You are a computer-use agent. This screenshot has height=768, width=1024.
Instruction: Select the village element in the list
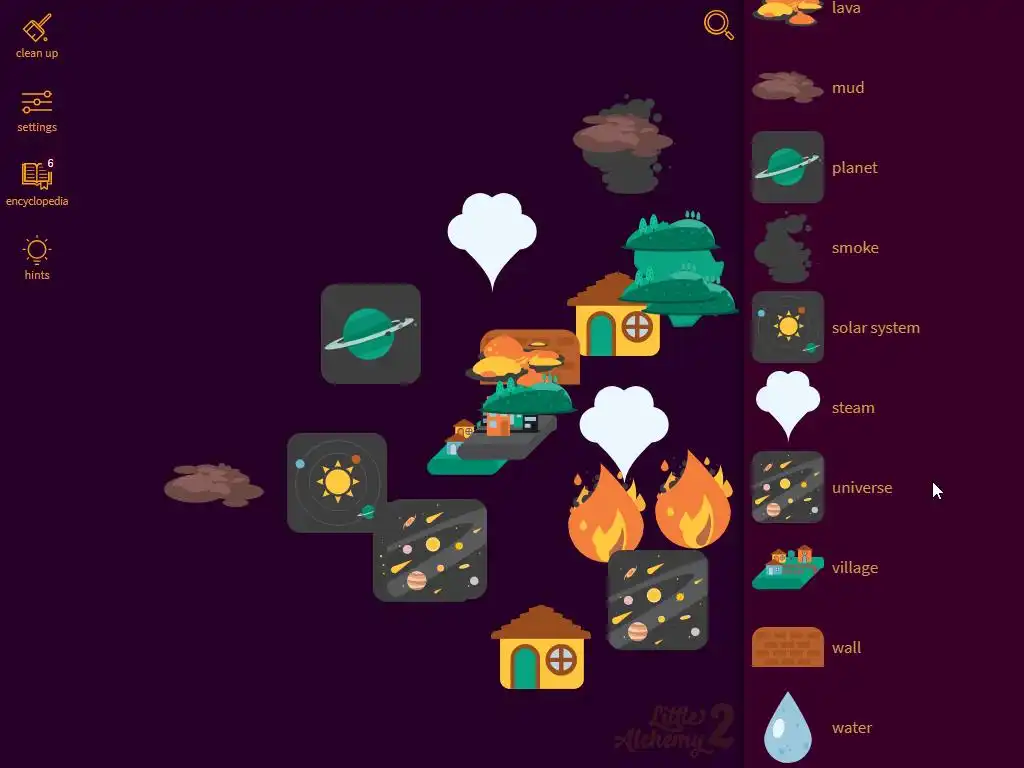tap(788, 567)
